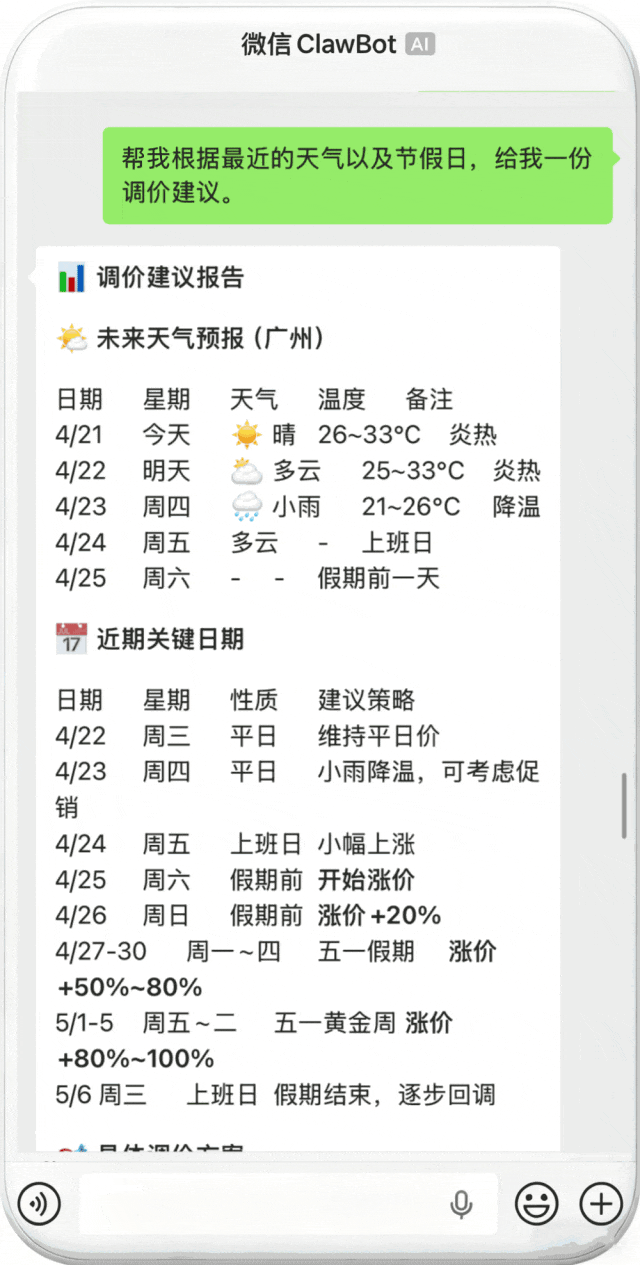Open the emoji picker

pos(537,1203)
